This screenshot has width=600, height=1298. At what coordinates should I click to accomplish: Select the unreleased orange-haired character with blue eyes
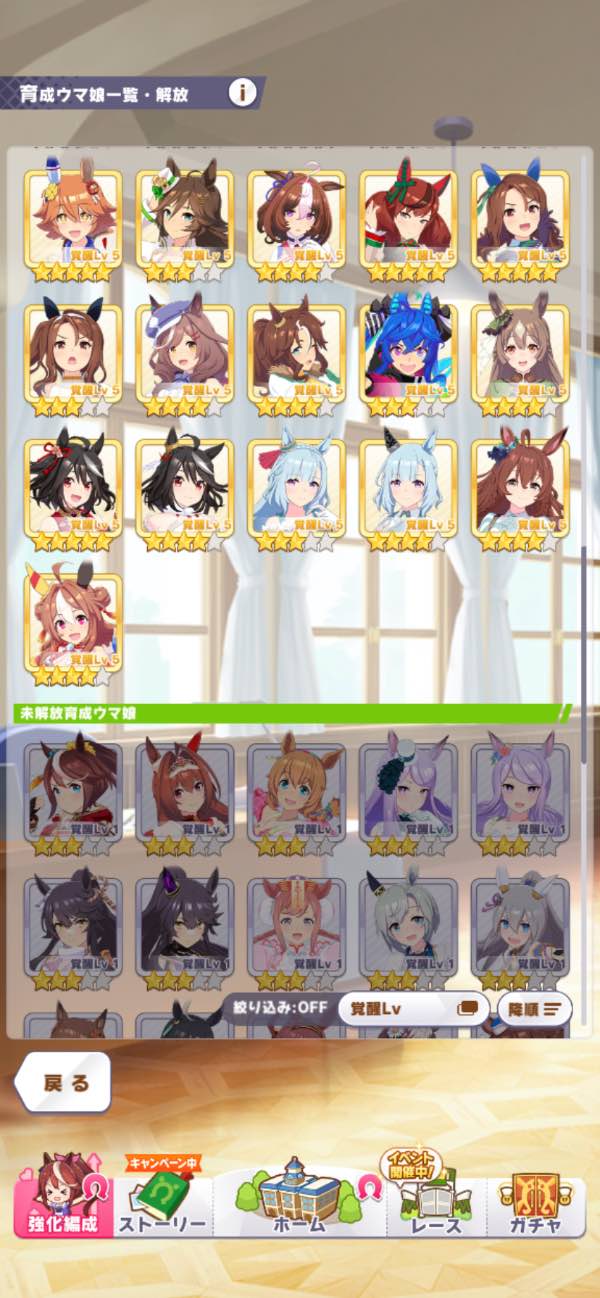pos(296,790)
